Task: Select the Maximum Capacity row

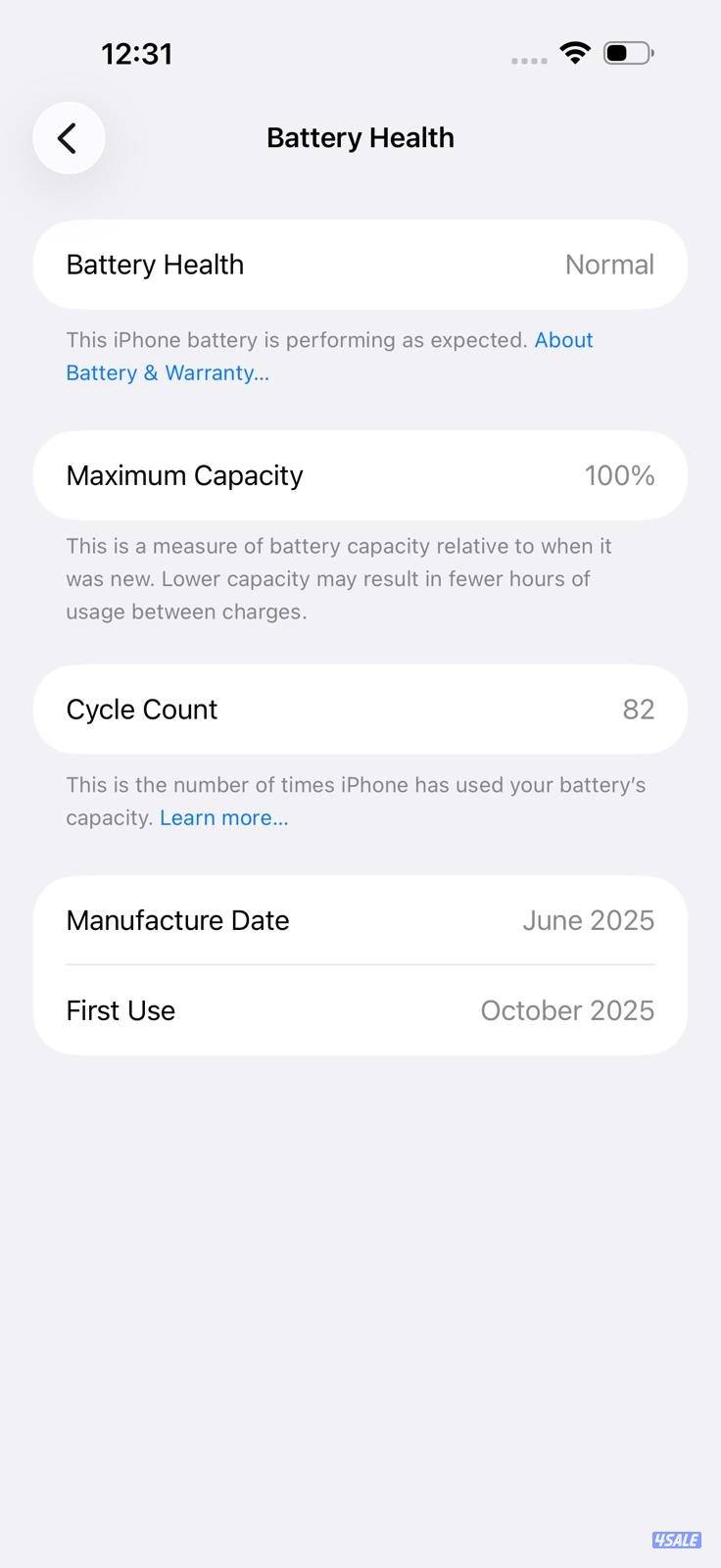Action: 360,475
